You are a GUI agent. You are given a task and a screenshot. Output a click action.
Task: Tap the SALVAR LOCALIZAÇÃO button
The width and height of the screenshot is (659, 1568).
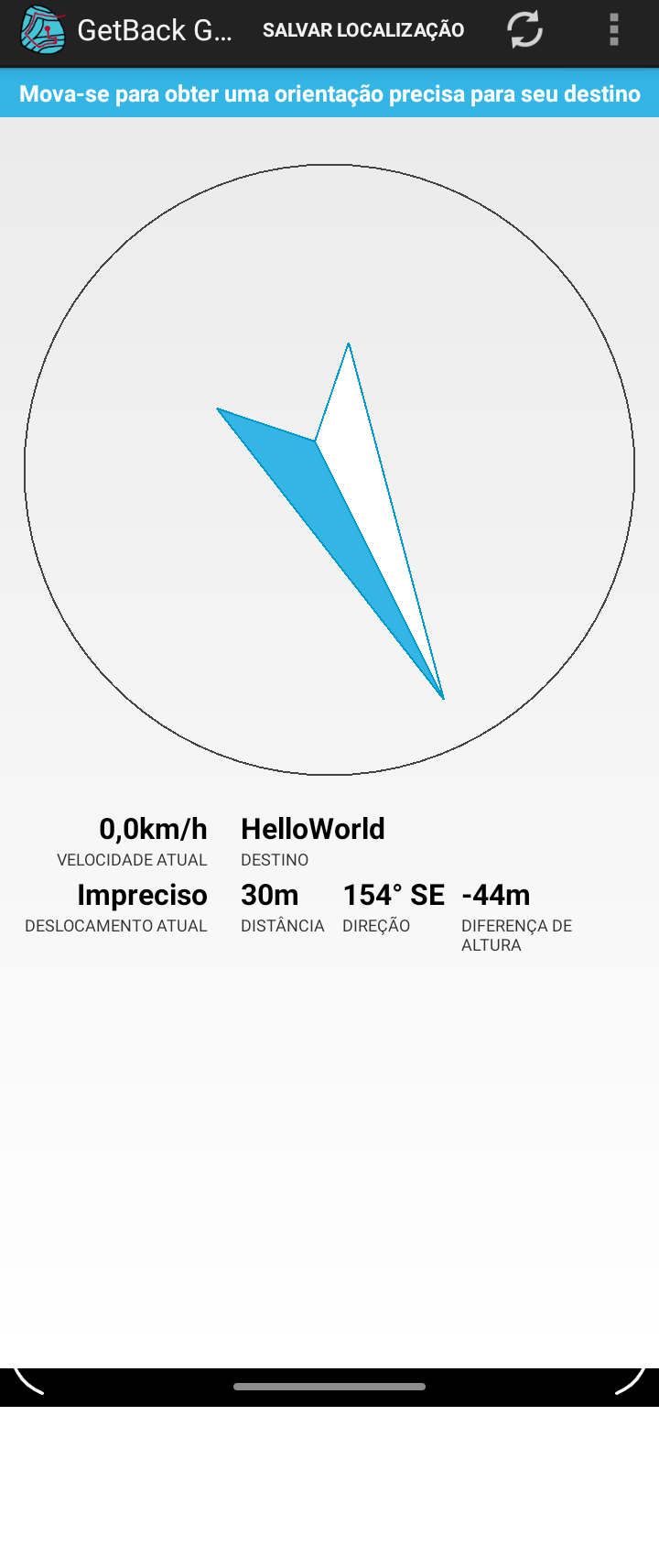(363, 30)
